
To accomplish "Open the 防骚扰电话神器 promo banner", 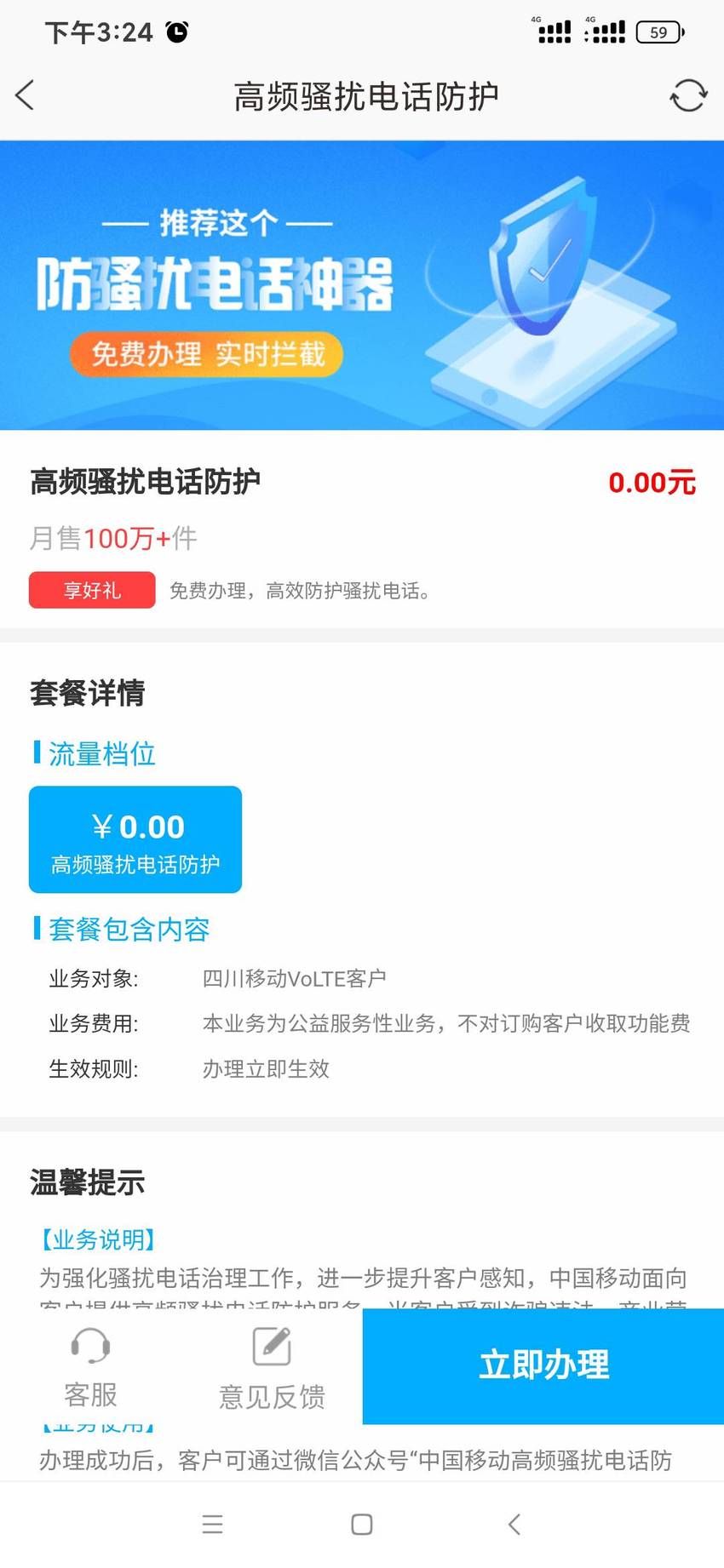I will pos(362,285).
